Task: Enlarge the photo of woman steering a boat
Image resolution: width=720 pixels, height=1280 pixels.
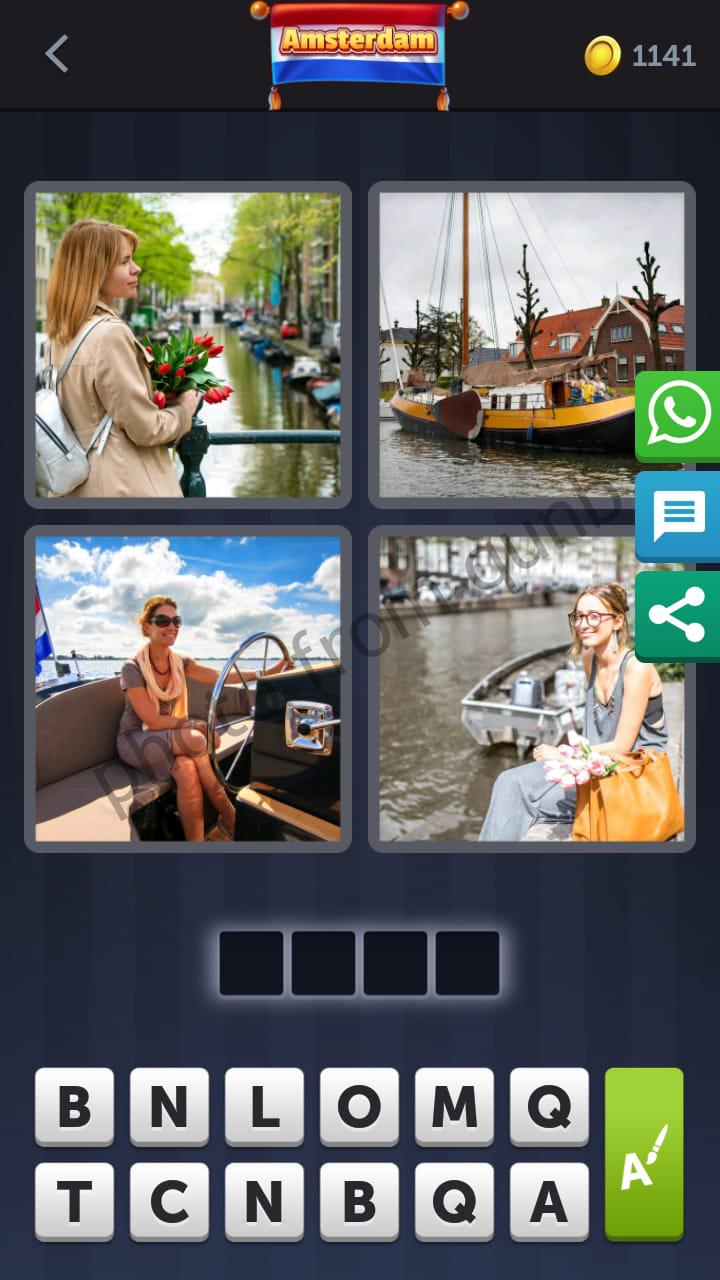Action: tap(188, 689)
